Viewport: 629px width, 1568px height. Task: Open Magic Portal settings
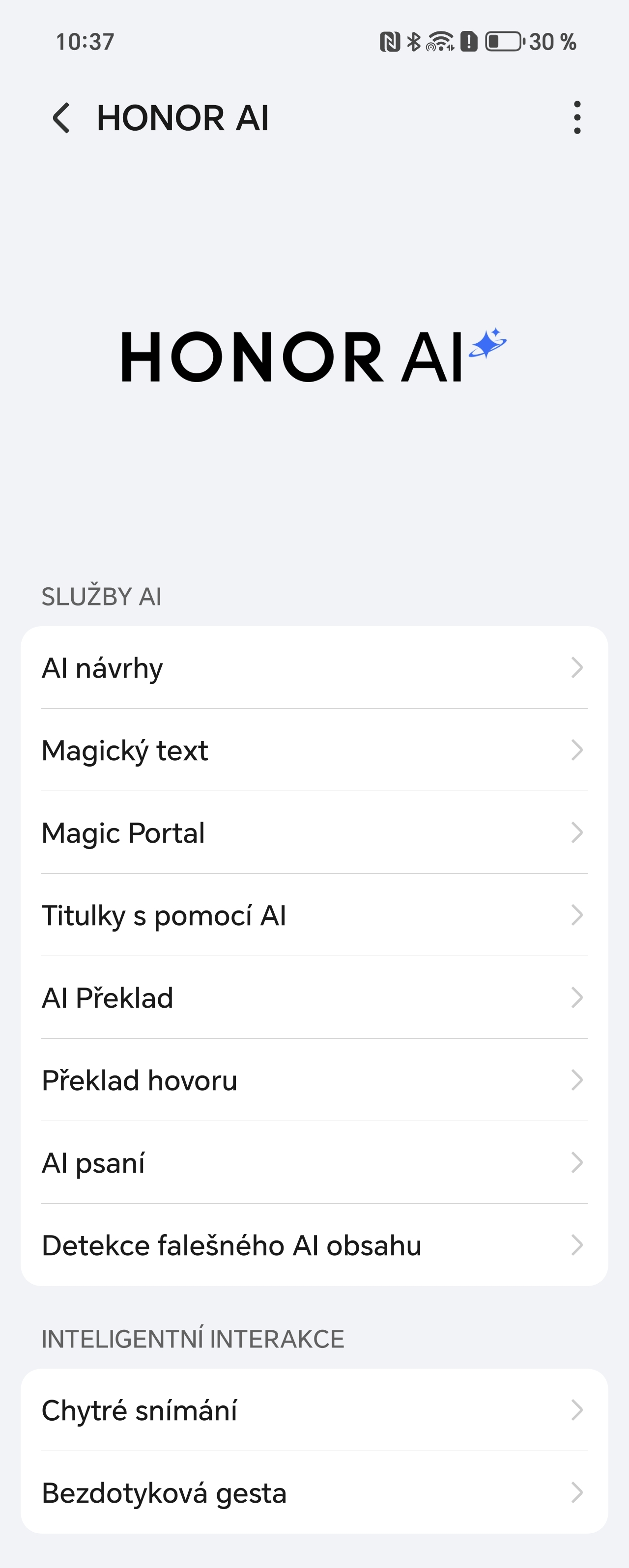click(314, 833)
